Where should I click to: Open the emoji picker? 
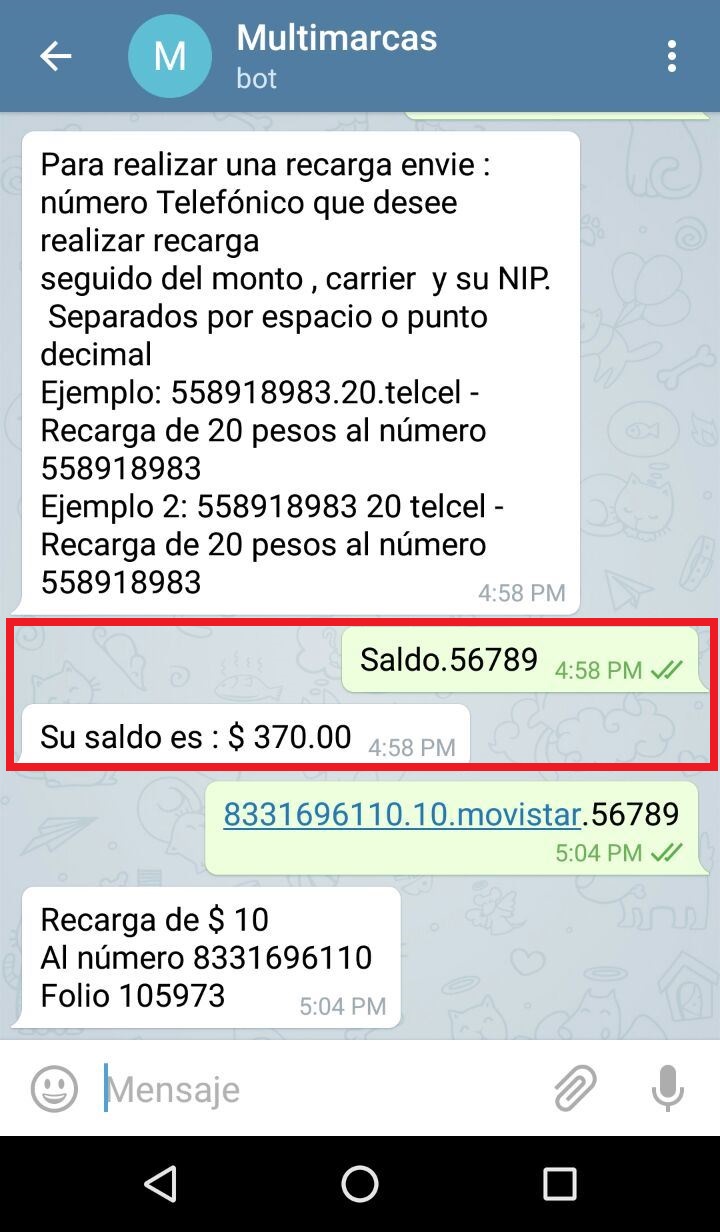tap(54, 1088)
